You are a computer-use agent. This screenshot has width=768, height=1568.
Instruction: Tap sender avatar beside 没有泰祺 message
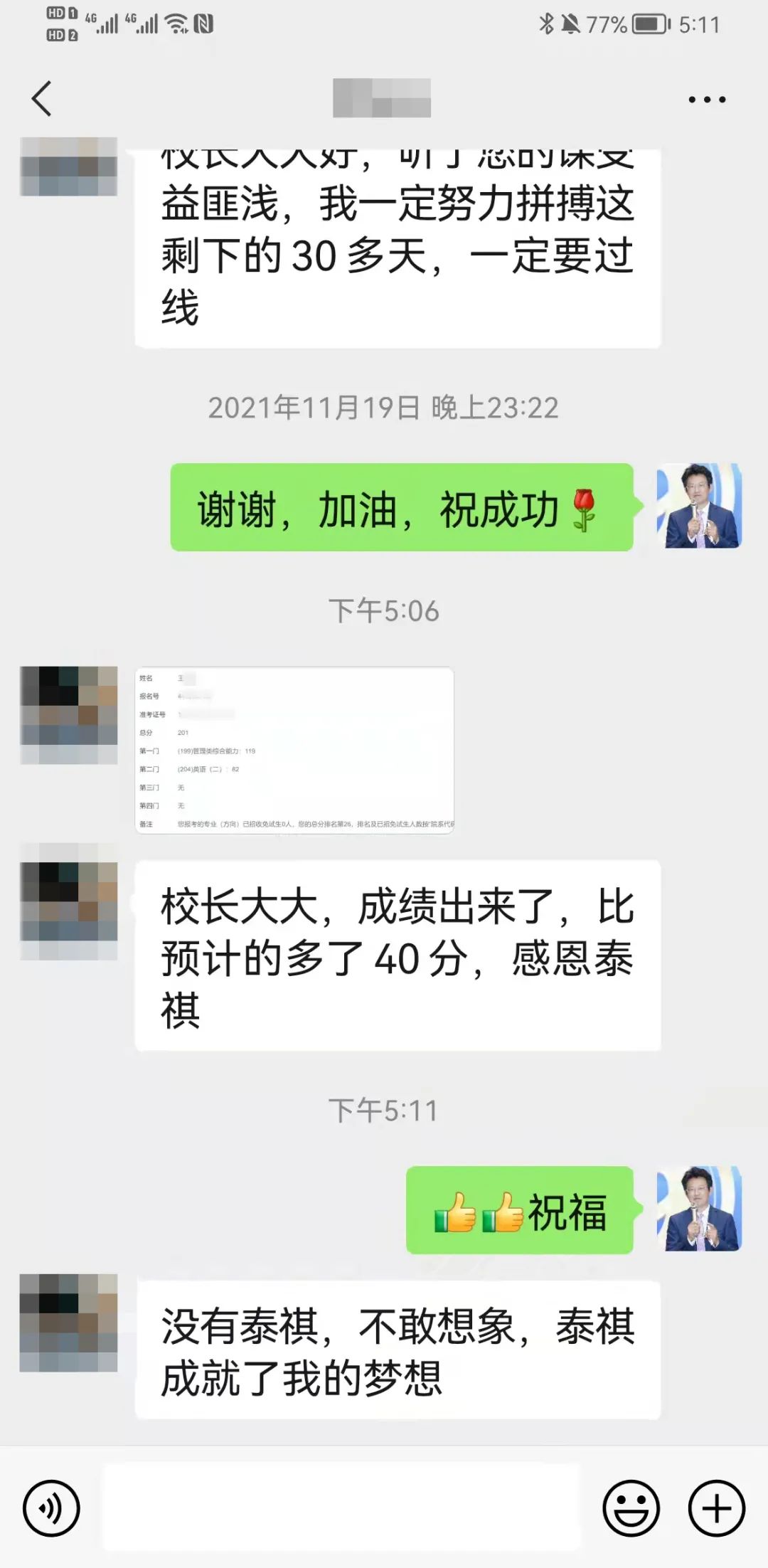pos(69,1323)
